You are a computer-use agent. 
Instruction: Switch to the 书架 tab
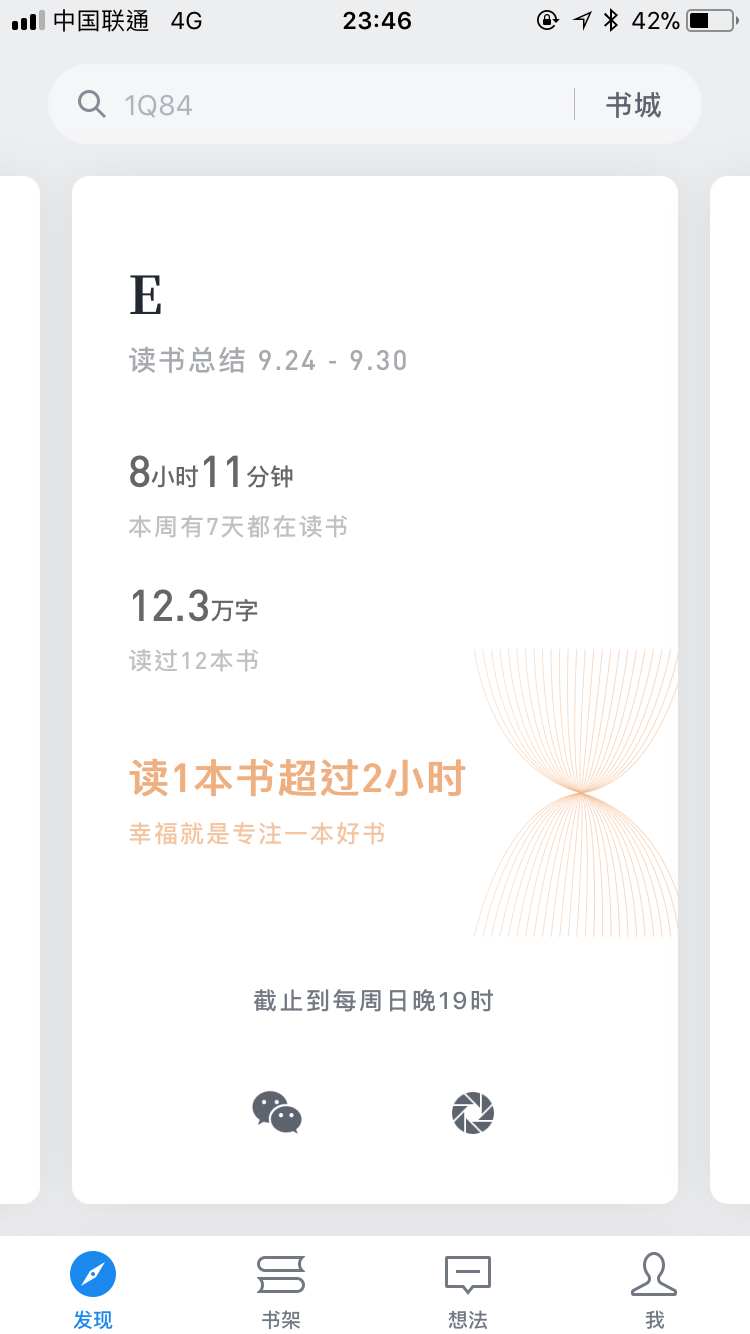281,1291
